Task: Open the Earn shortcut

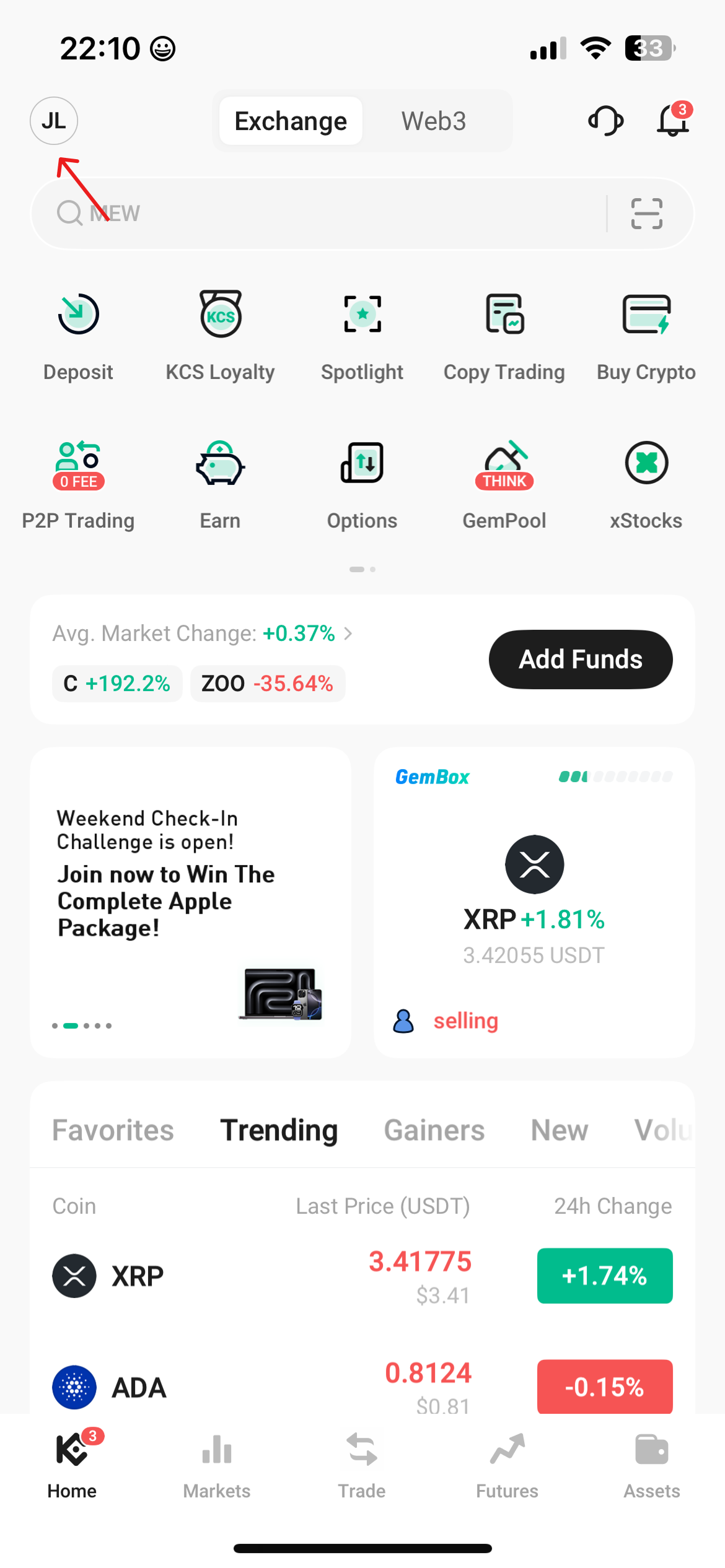Action: pos(220,484)
